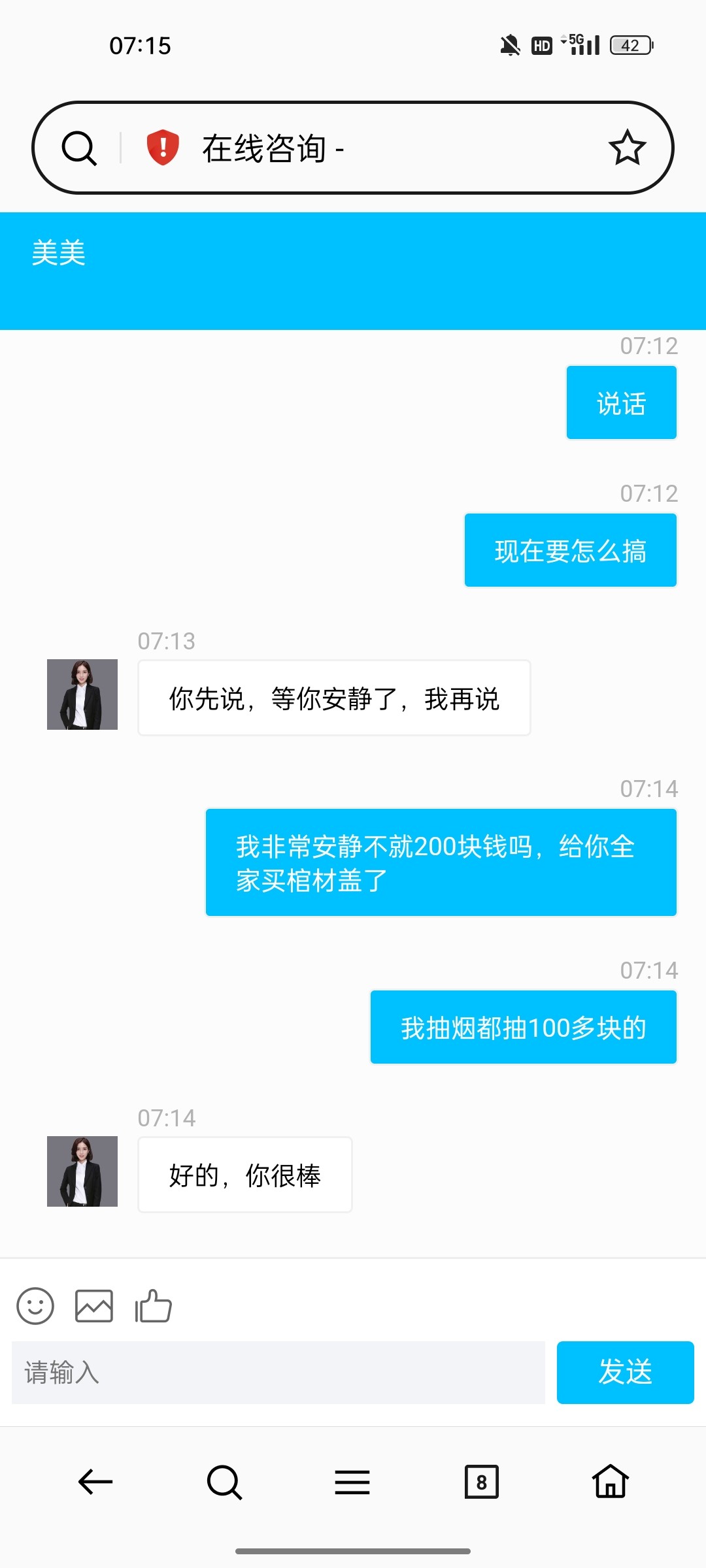This screenshot has height=1568, width=706.
Task: Open the red security shield warning
Action: pyautogui.click(x=163, y=147)
